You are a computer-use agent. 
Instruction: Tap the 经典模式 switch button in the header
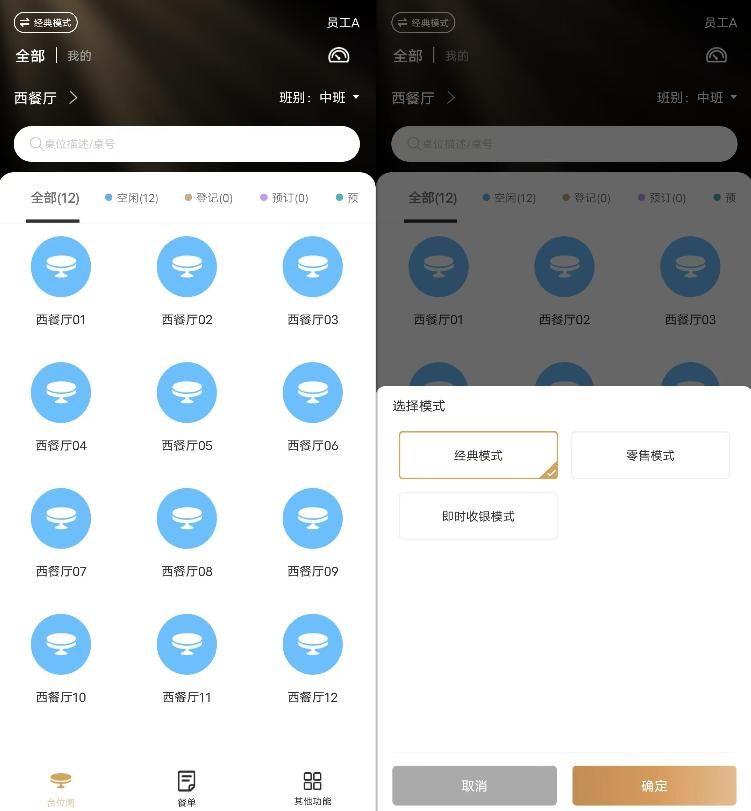coord(46,22)
